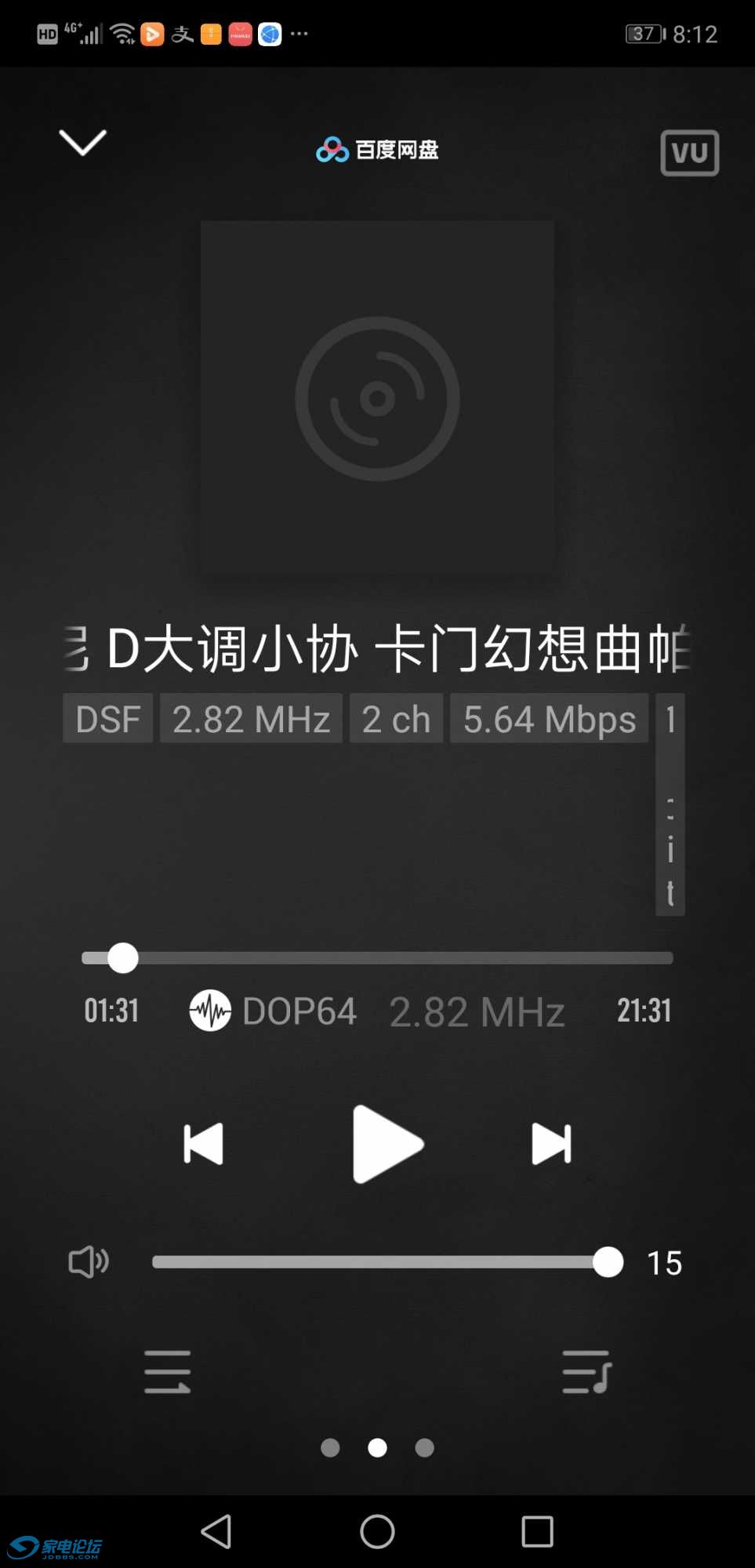Tap the elapsed time 01:31

pyautogui.click(x=110, y=1011)
